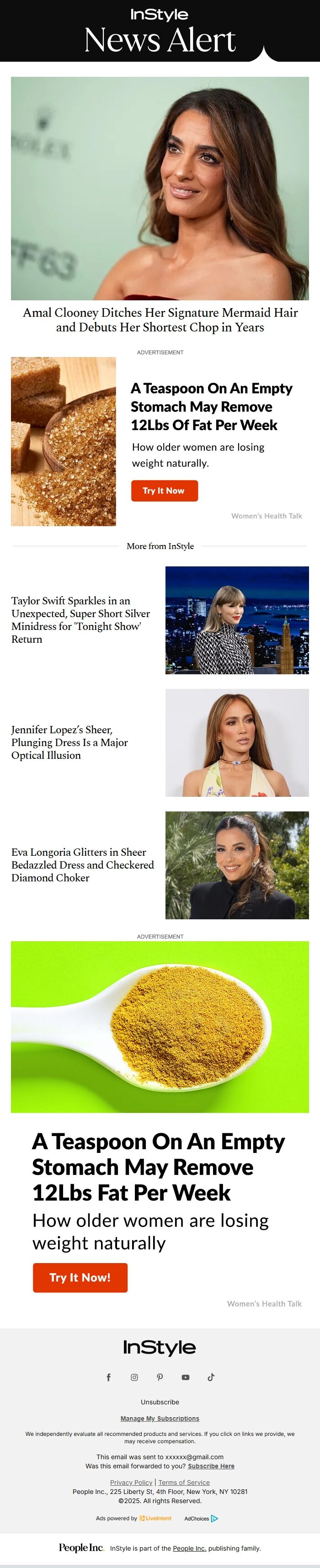The width and height of the screenshot is (320, 1568).
Task: View the Taylor Swift article photo
Action: (x=237, y=619)
